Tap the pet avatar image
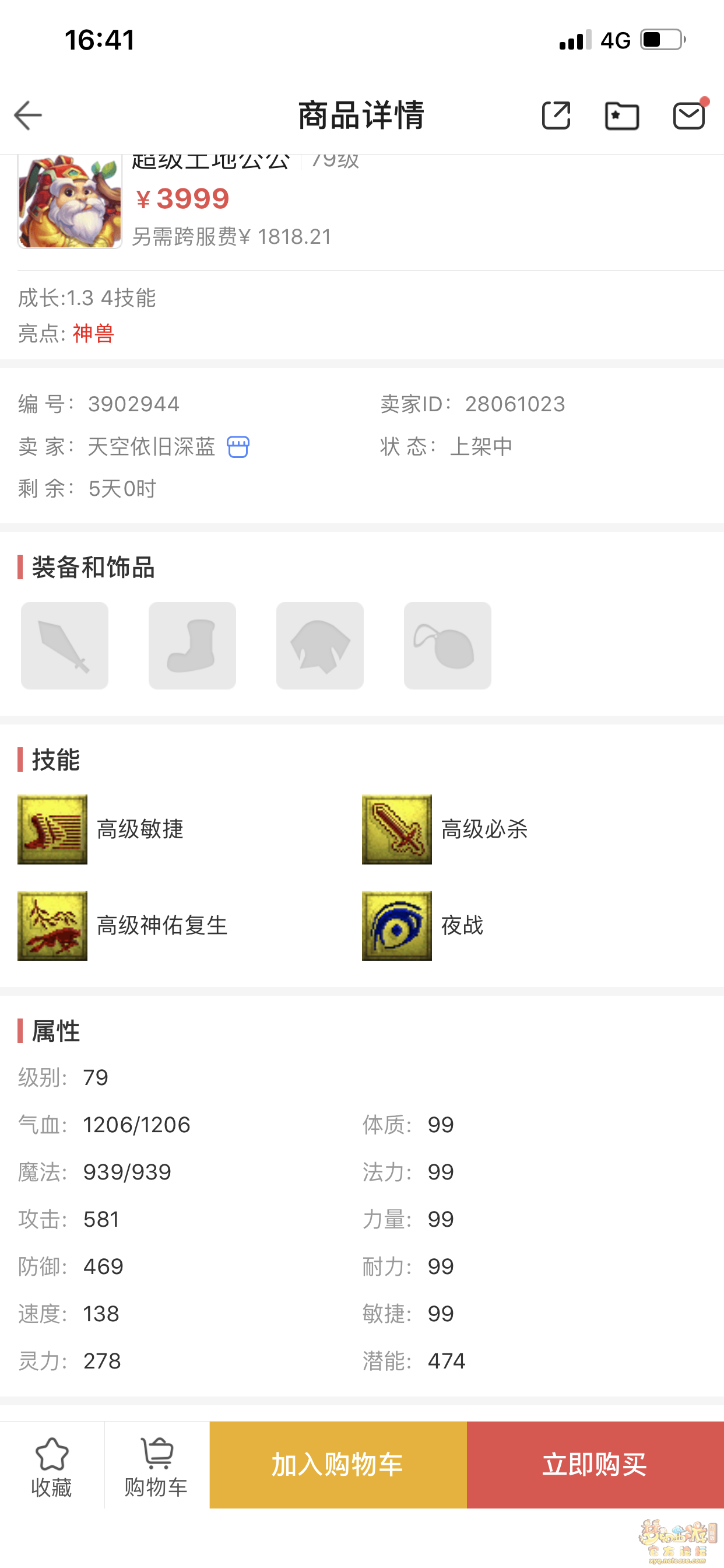 point(70,202)
